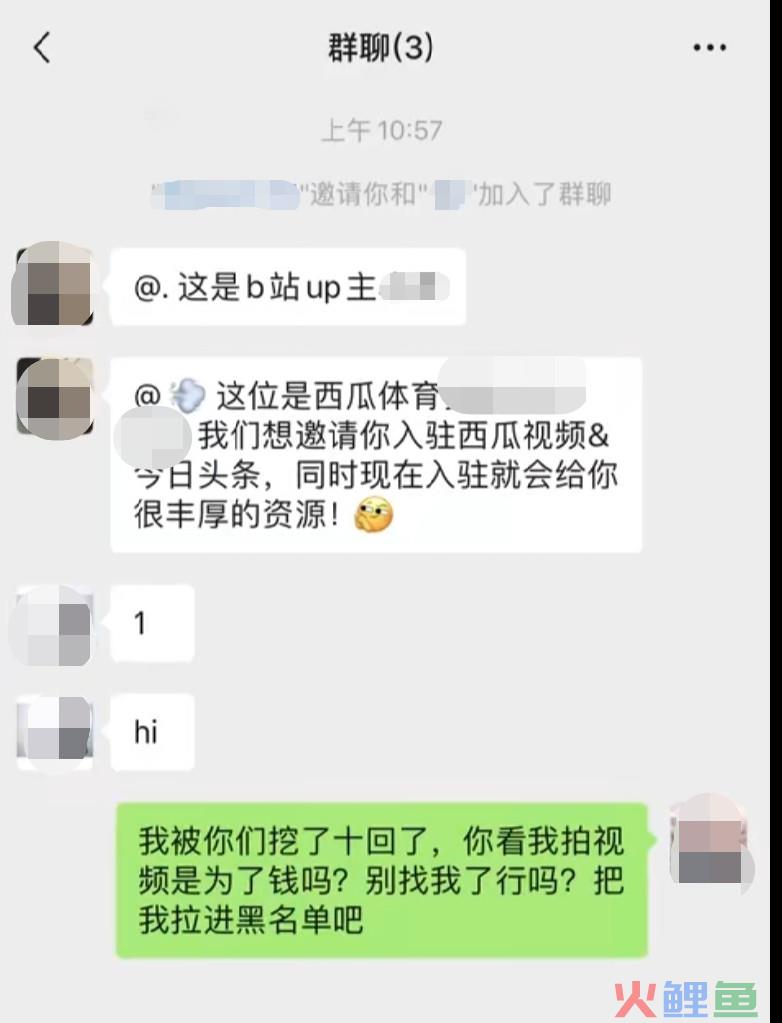782x1023 pixels.
Task: Open avatar of member who sent "hi"
Action: click(55, 733)
